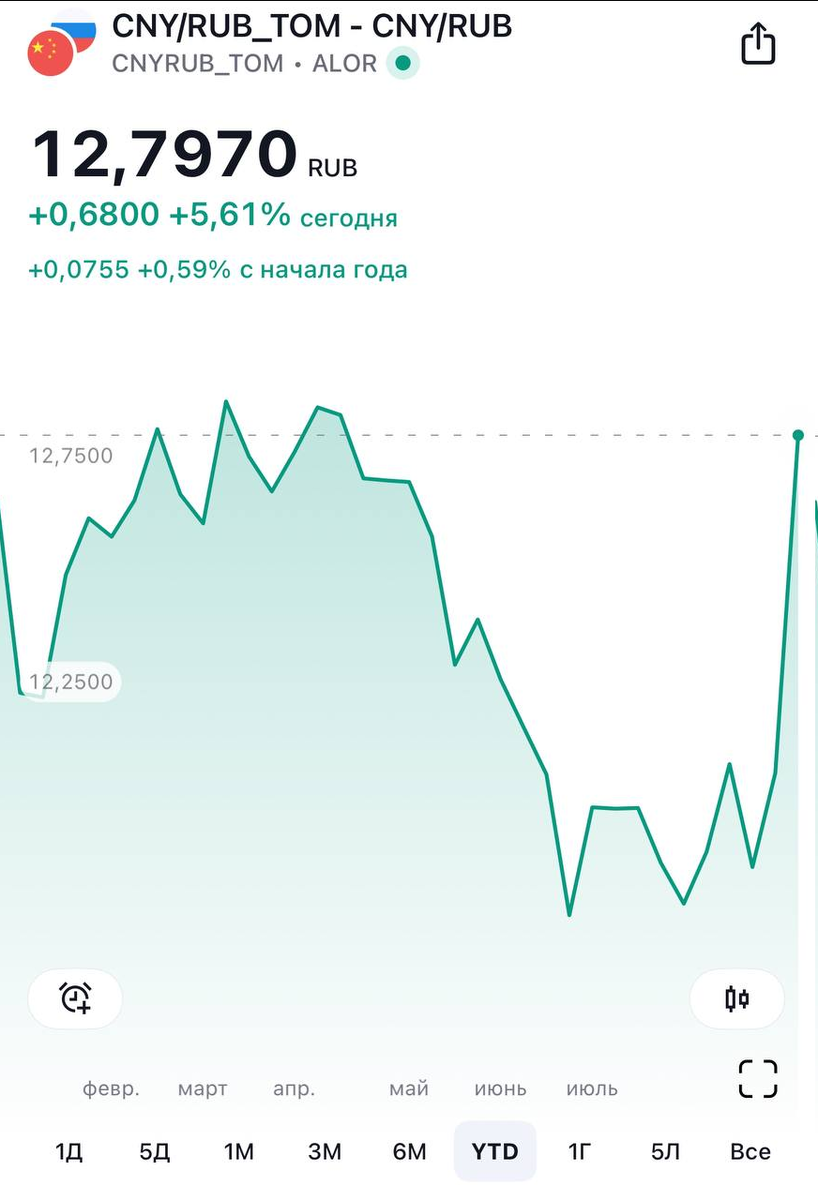This screenshot has height=1200, width=818.
Task: Switch to the 1М period
Action: 239,1152
